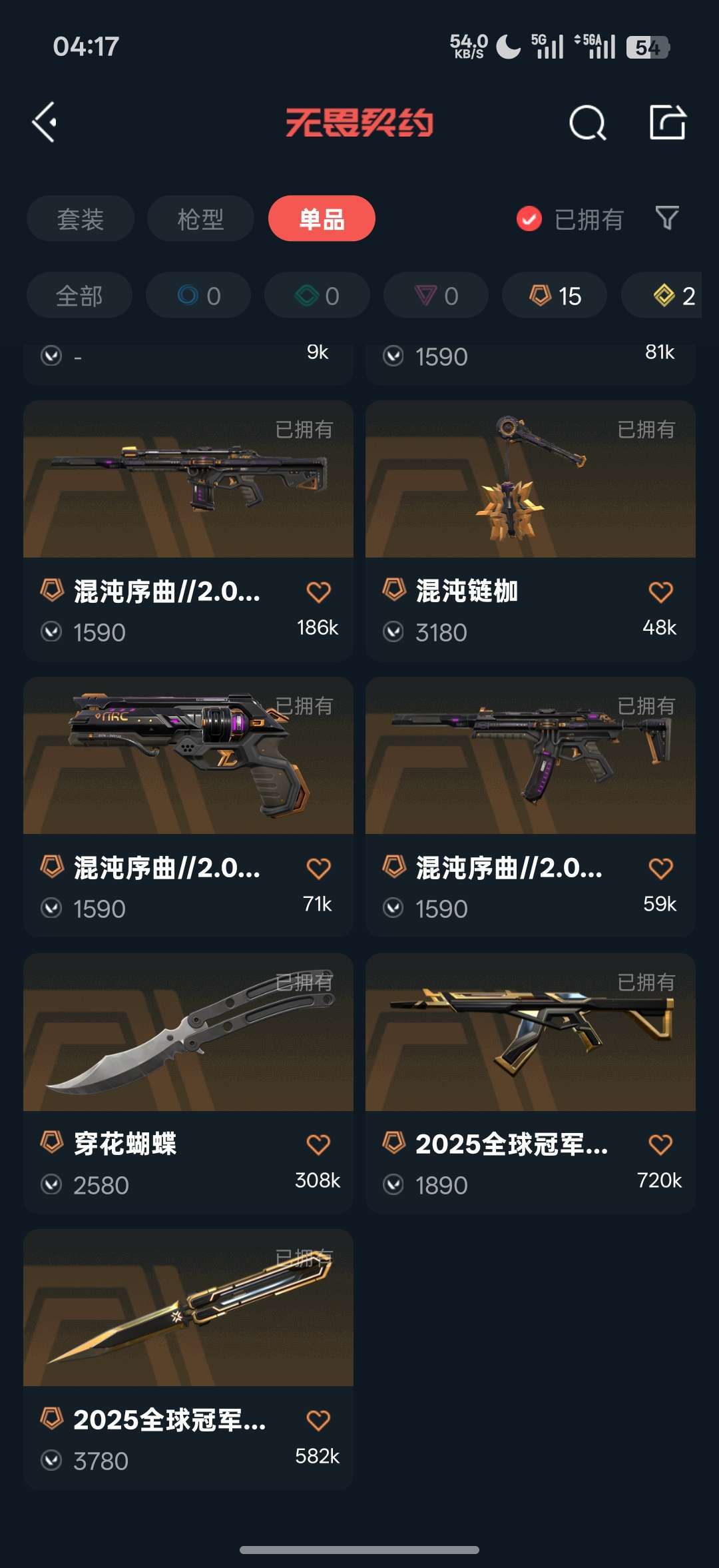This screenshot has height=1568, width=719.
Task: Select the orange rarity filter showing 15
Action: (553, 295)
